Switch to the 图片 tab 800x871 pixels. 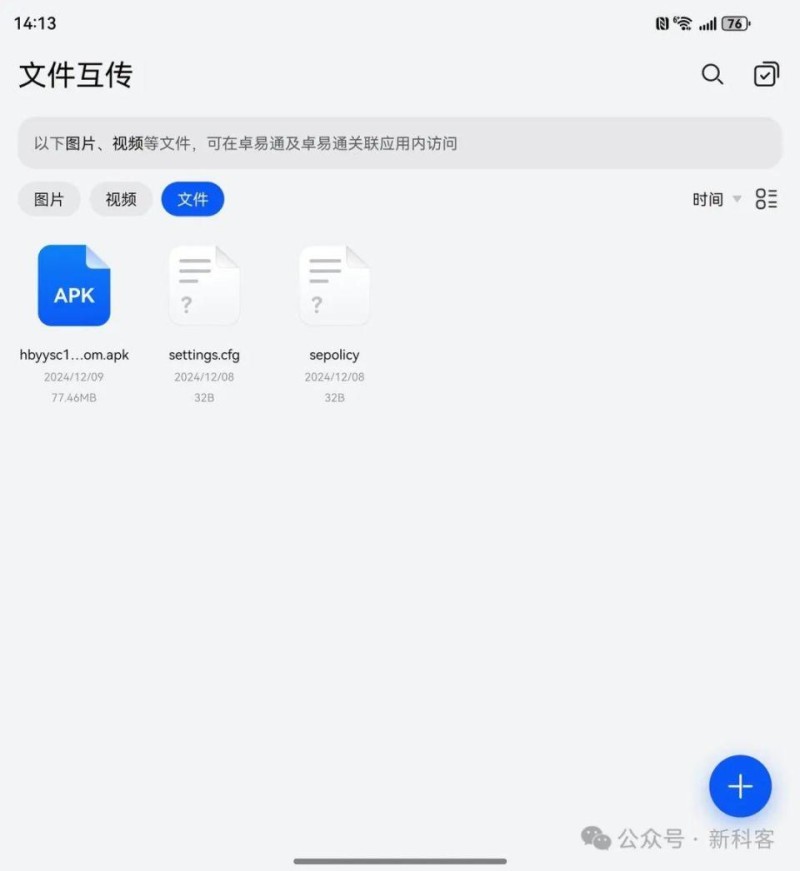pyautogui.click(x=49, y=199)
